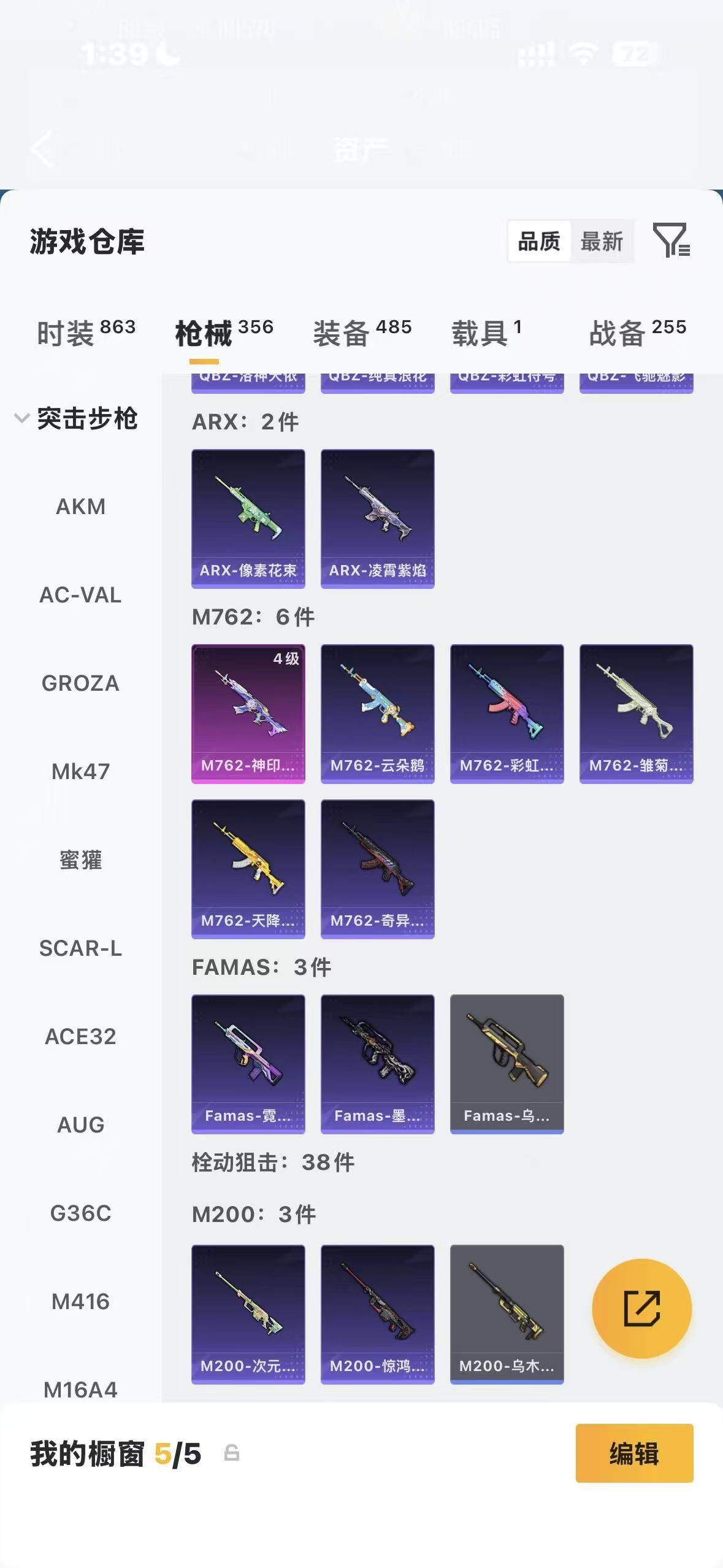Open the filter icon beside 最新
This screenshot has height=1568, width=723.
click(x=671, y=240)
